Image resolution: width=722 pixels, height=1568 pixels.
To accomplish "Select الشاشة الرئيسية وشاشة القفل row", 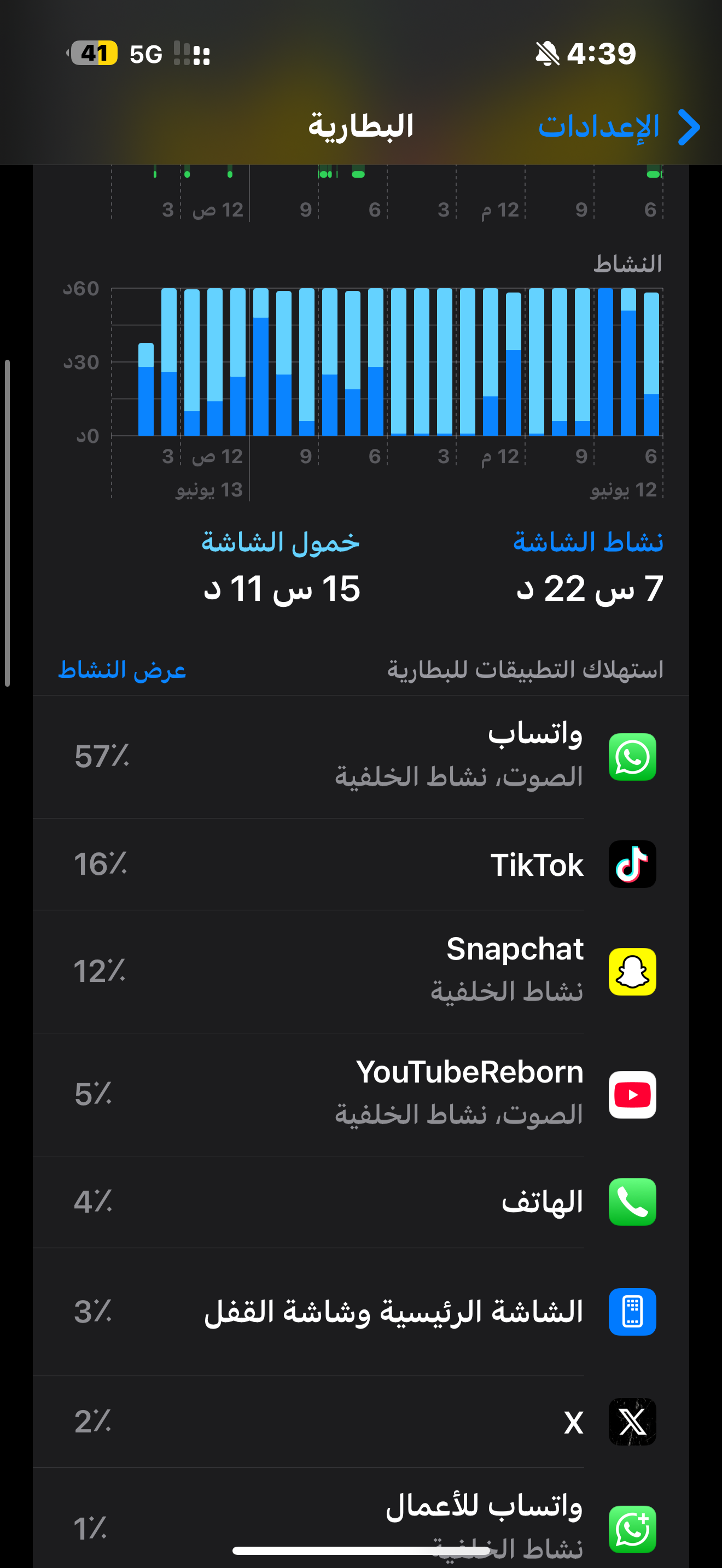I will point(361,1312).
